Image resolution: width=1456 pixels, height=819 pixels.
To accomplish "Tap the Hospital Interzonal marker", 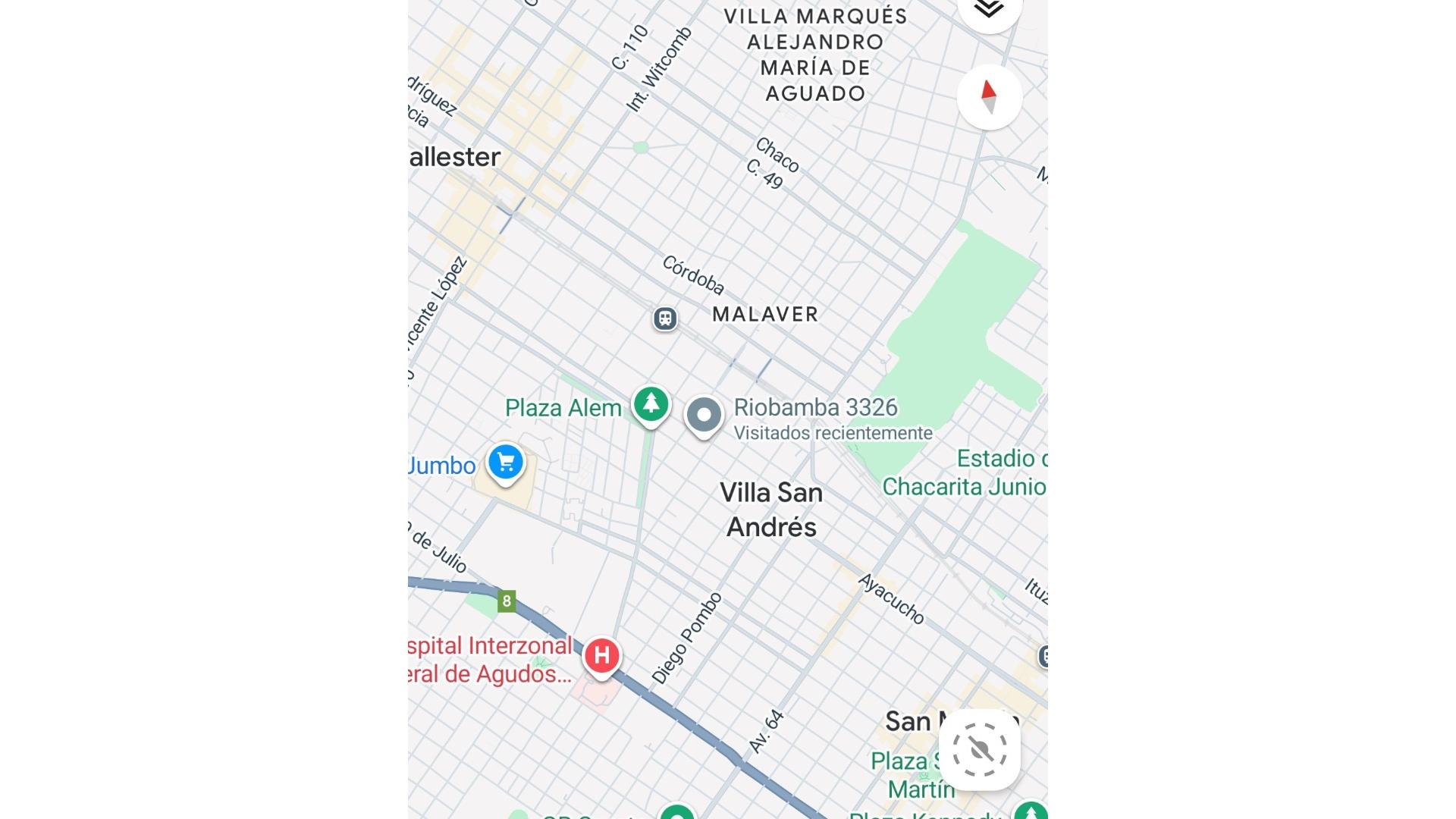I will click(x=602, y=655).
